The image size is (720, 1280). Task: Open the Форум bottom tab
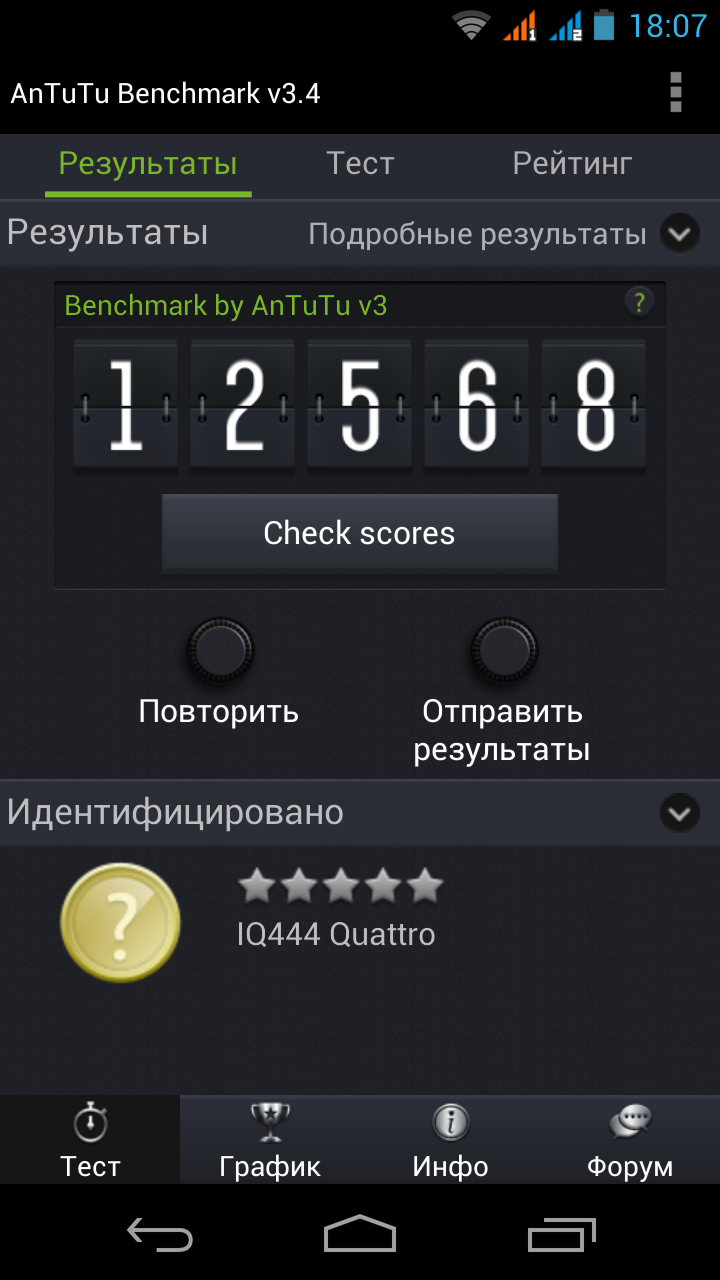click(x=630, y=1140)
